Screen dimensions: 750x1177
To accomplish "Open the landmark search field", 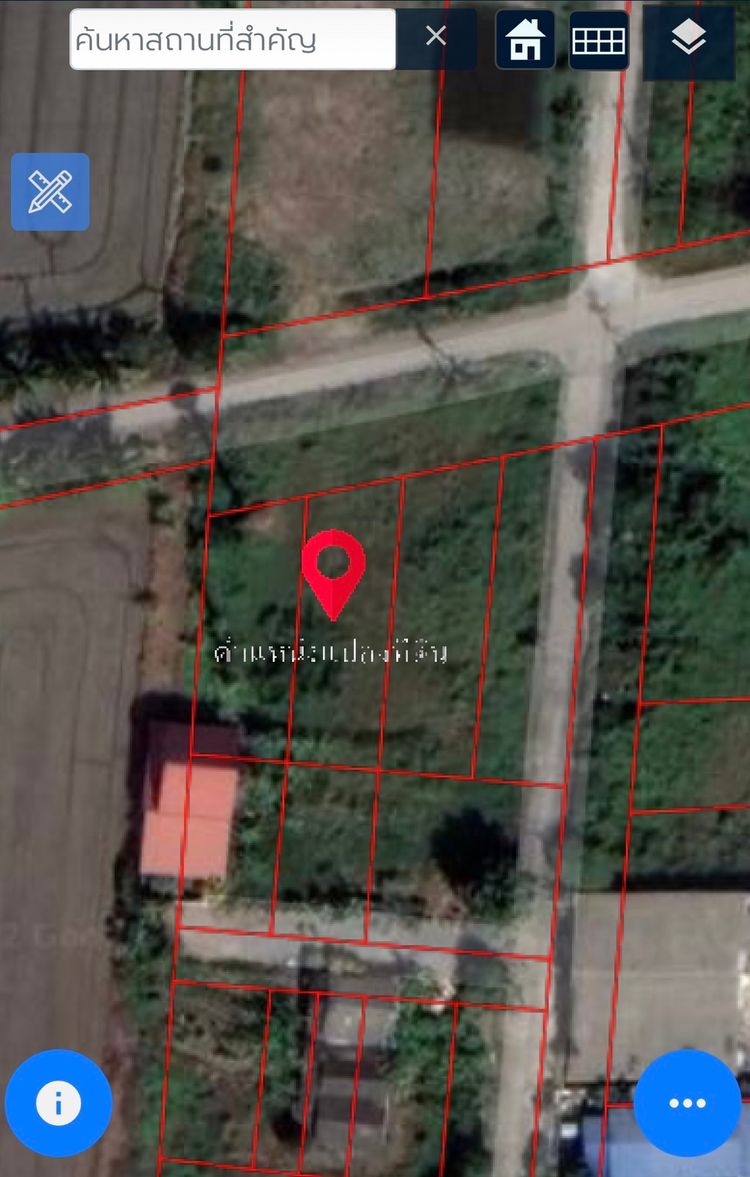I will [232, 40].
